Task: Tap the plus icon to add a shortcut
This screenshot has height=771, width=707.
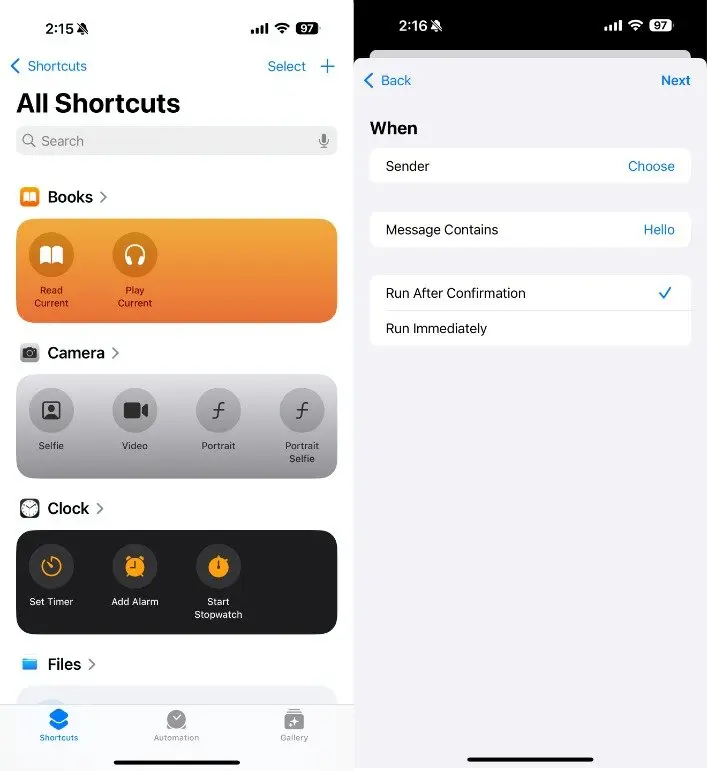Action: point(327,66)
